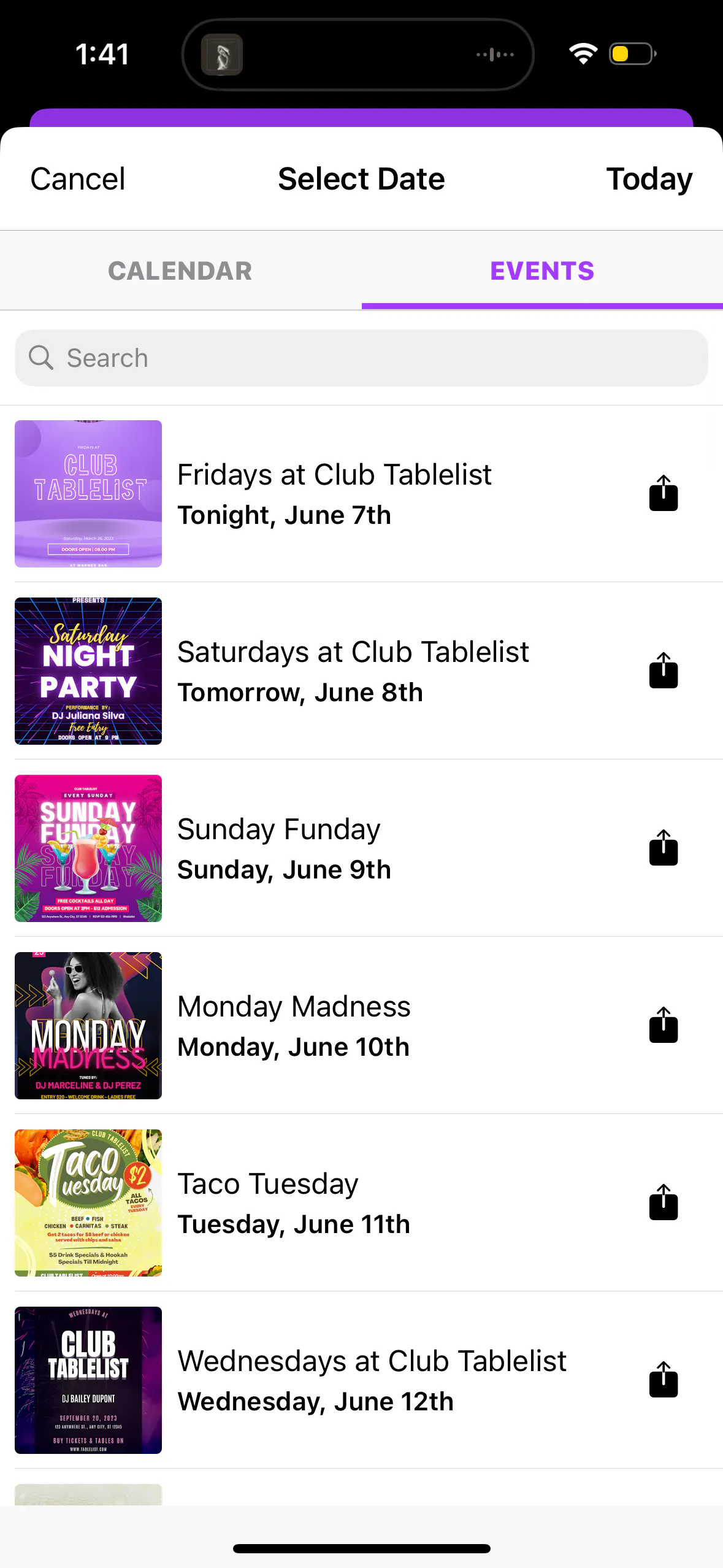
Task: Share Saturdays at Club Tablelist event
Action: point(663,671)
